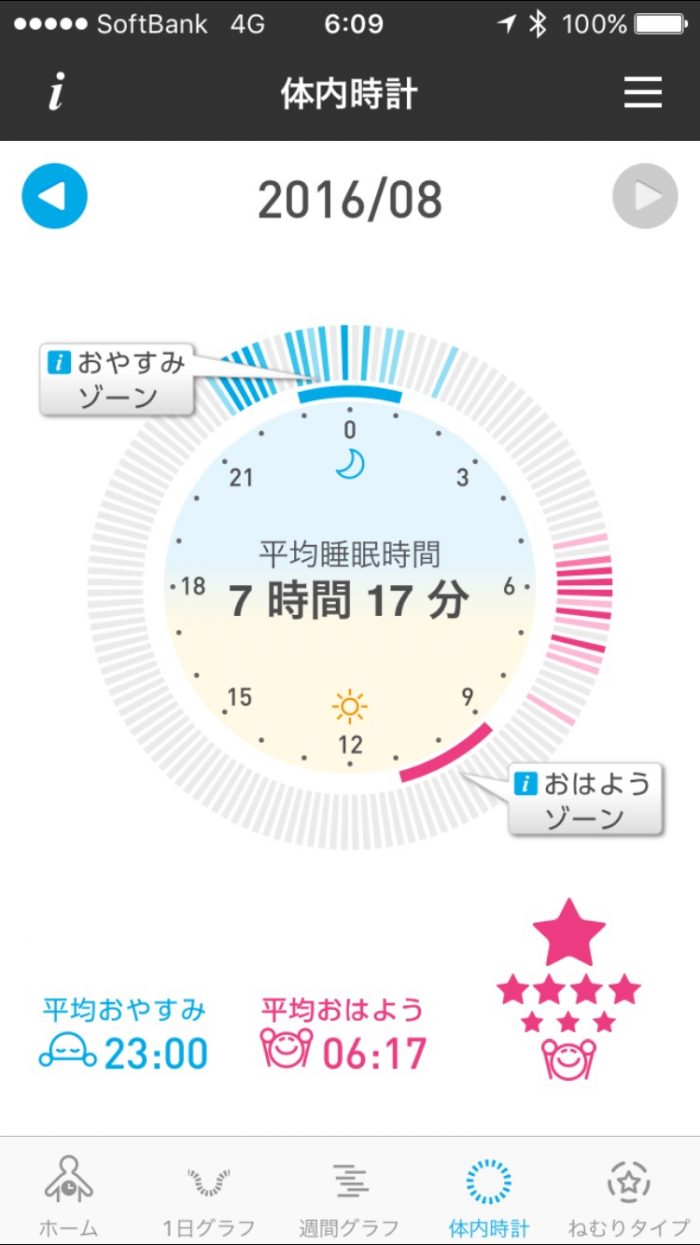Open the info icon in the header

pyautogui.click(x=57, y=94)
